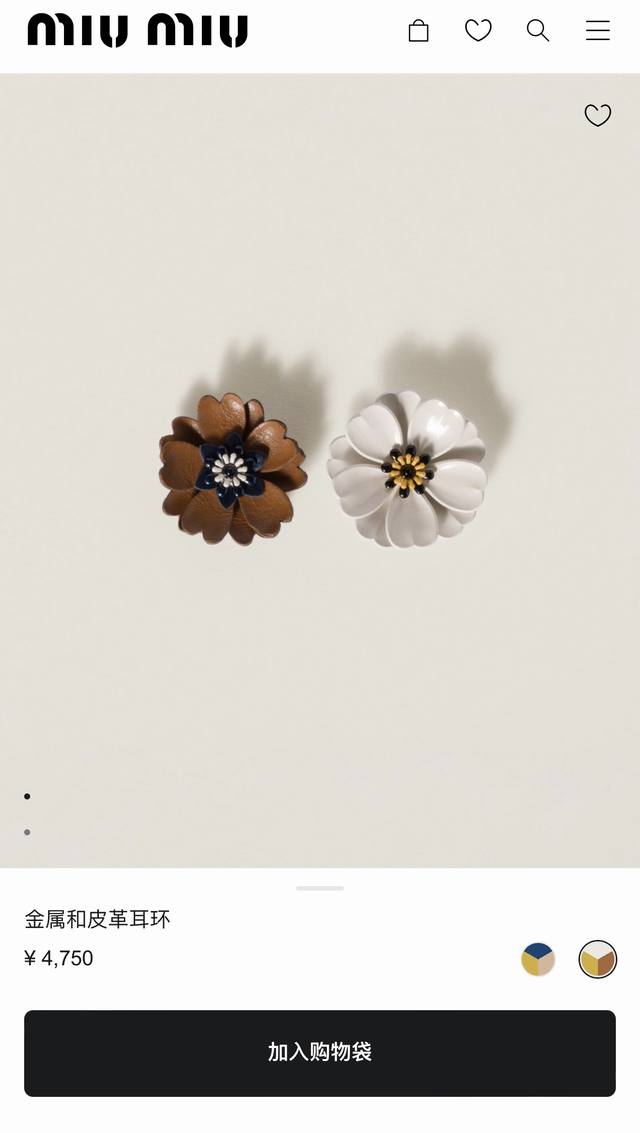Open the wishlist heart in header
This screenshot has height=1133, width=640.
[x=478, y=31]
